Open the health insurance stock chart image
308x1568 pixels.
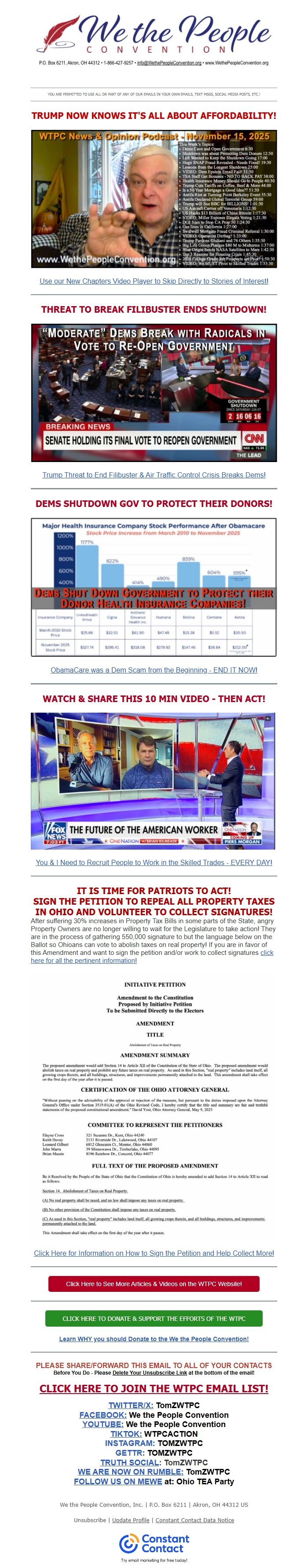[x=154, y=588]
